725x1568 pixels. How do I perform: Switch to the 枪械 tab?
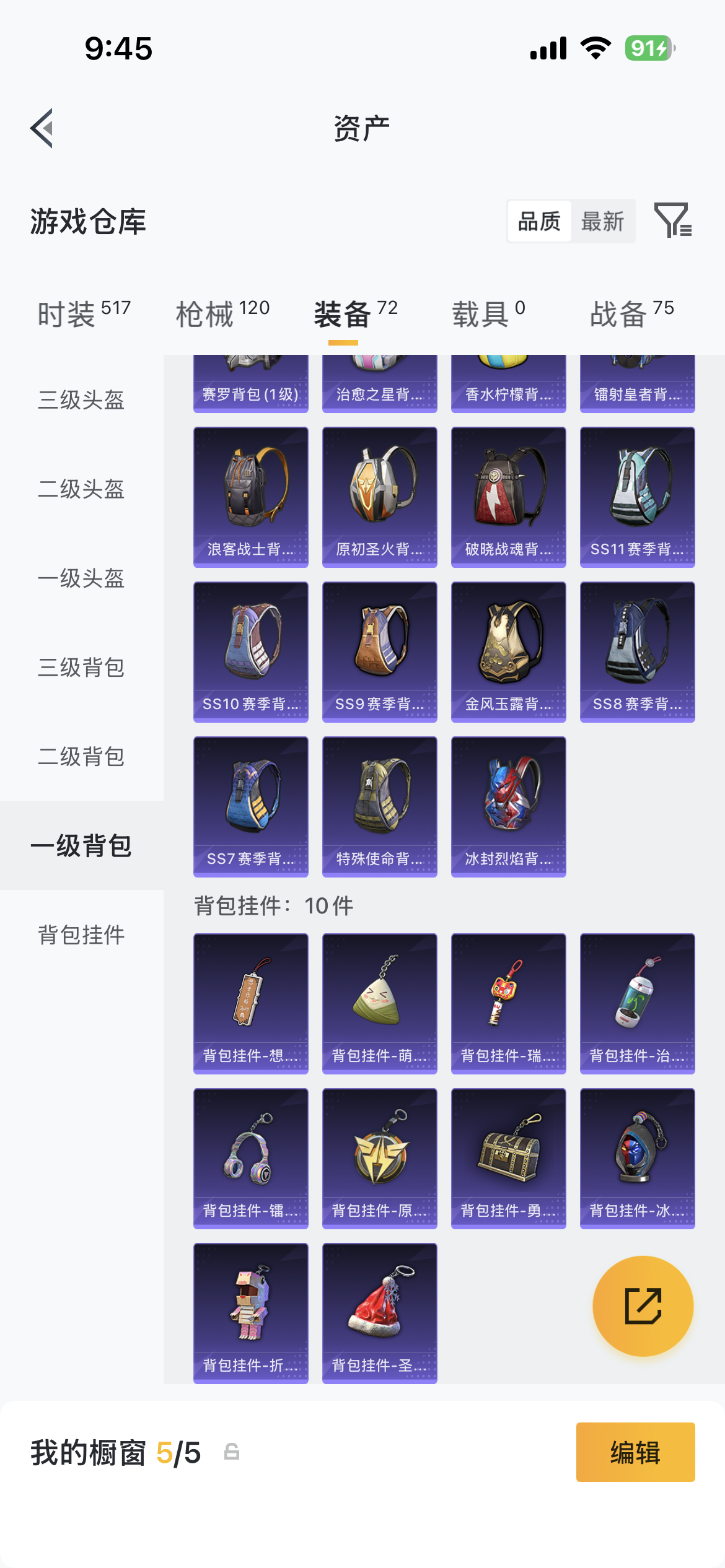pos(222,313)
